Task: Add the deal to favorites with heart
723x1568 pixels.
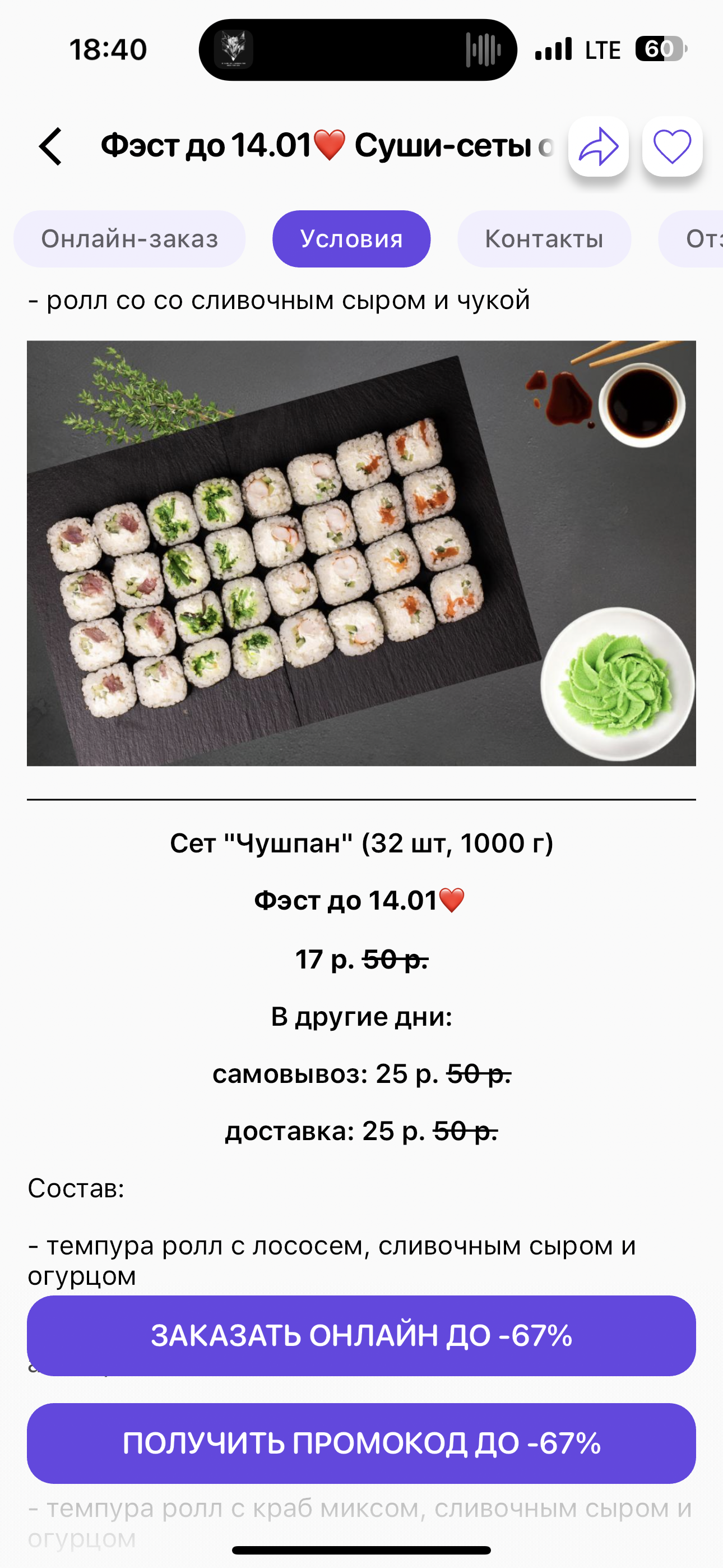Action: coord(672,147)
